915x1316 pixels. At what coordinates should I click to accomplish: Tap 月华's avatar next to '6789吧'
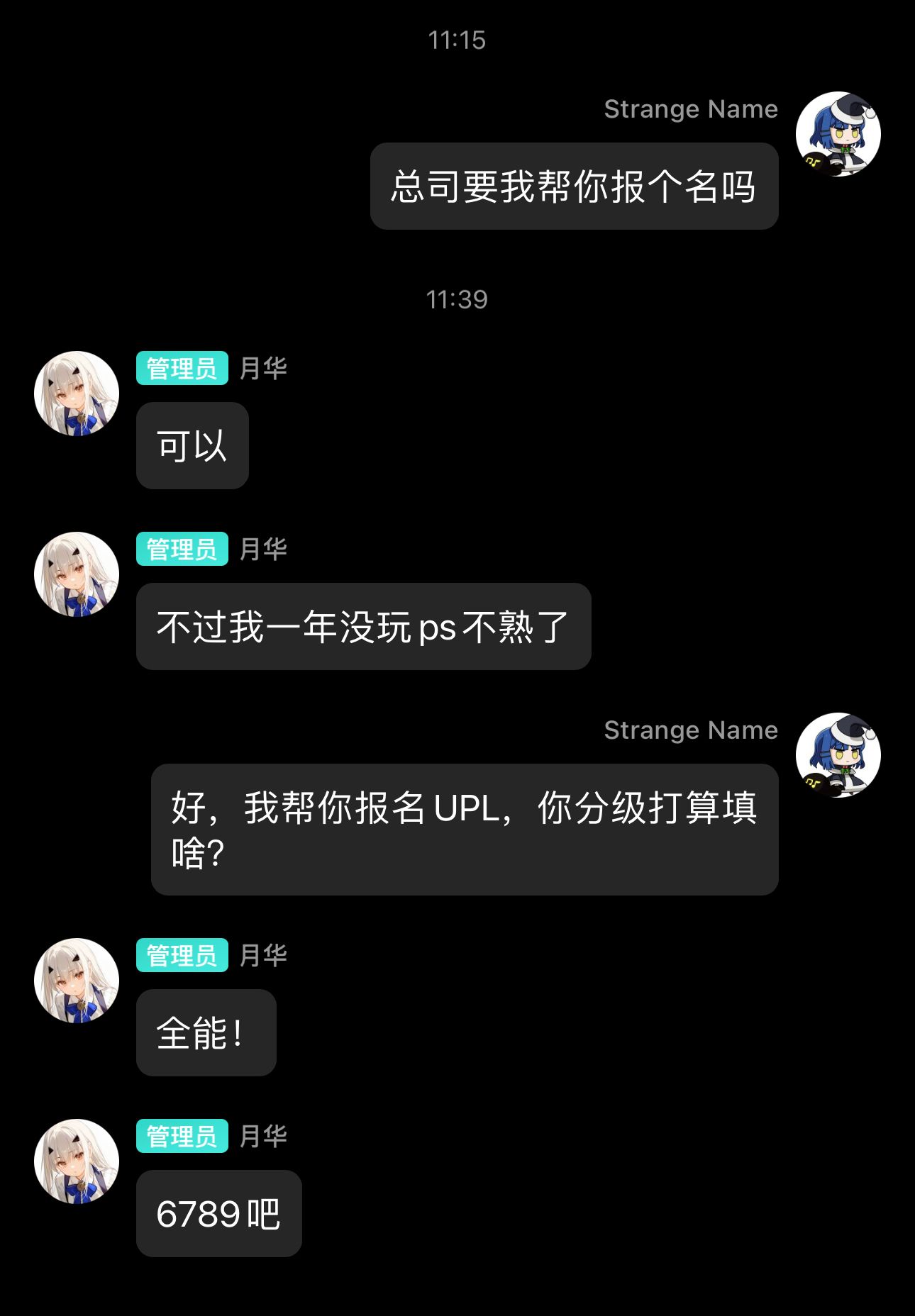(x=77, y=1161)
